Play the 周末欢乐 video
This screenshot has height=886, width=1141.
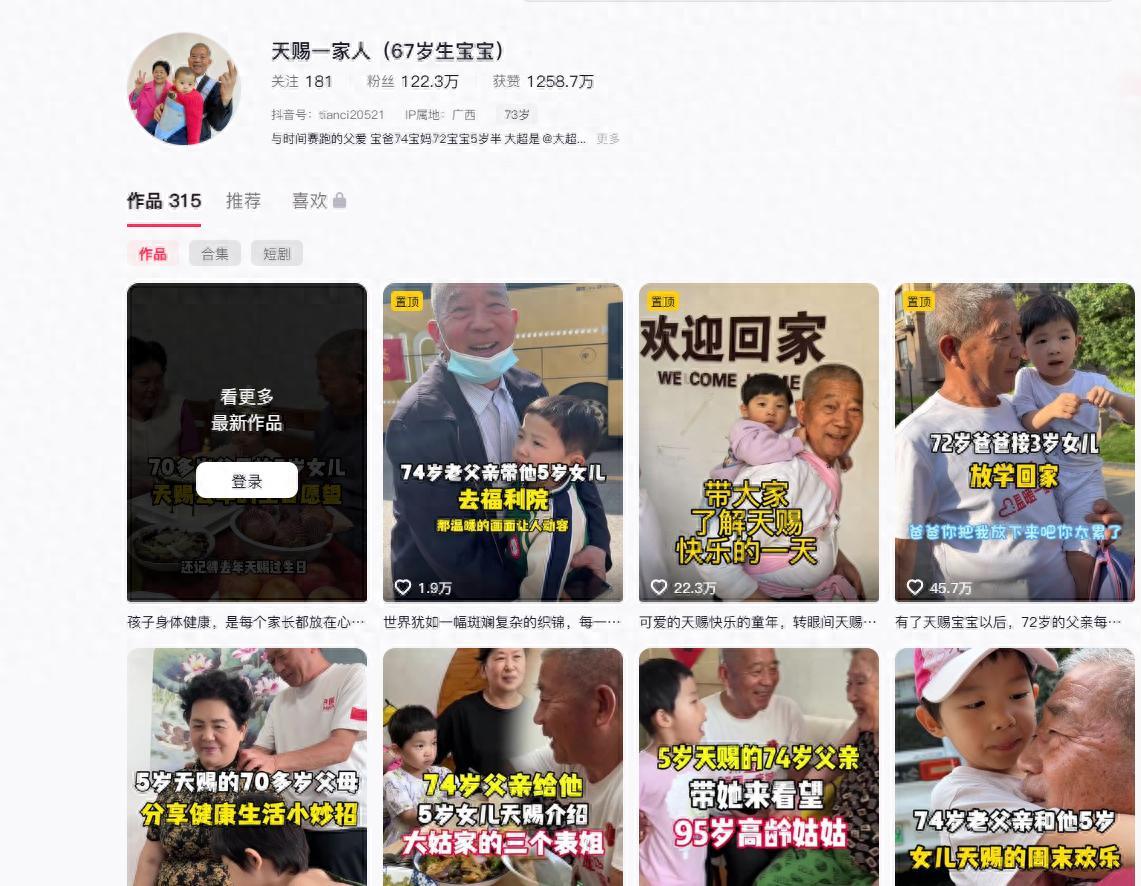coord(1015,767)
